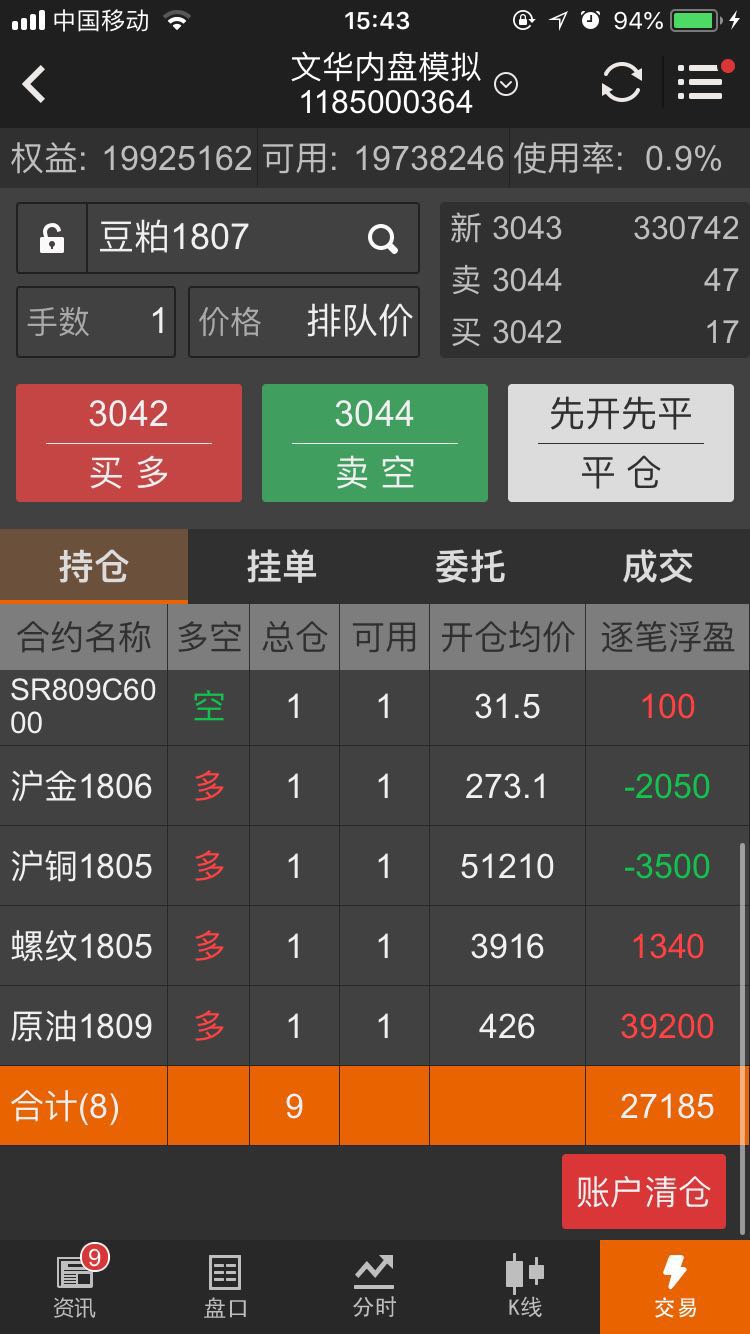The height and width of the screenshot is (1334, 750).
Task: Tap the red 账户清仓 button
Action: pyautogui.click(x=643, y=1191)
